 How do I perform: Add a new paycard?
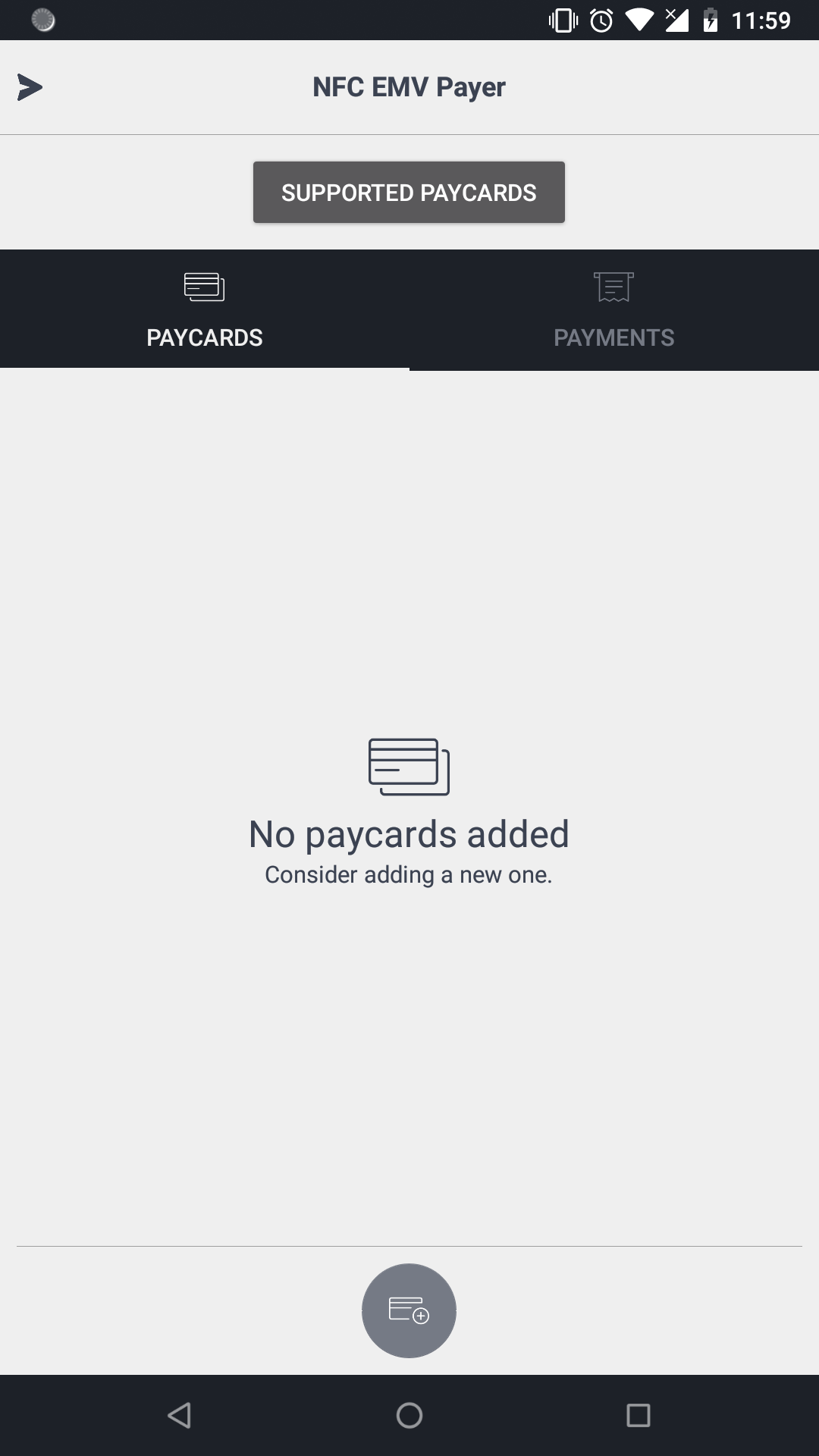(409, 1310)
